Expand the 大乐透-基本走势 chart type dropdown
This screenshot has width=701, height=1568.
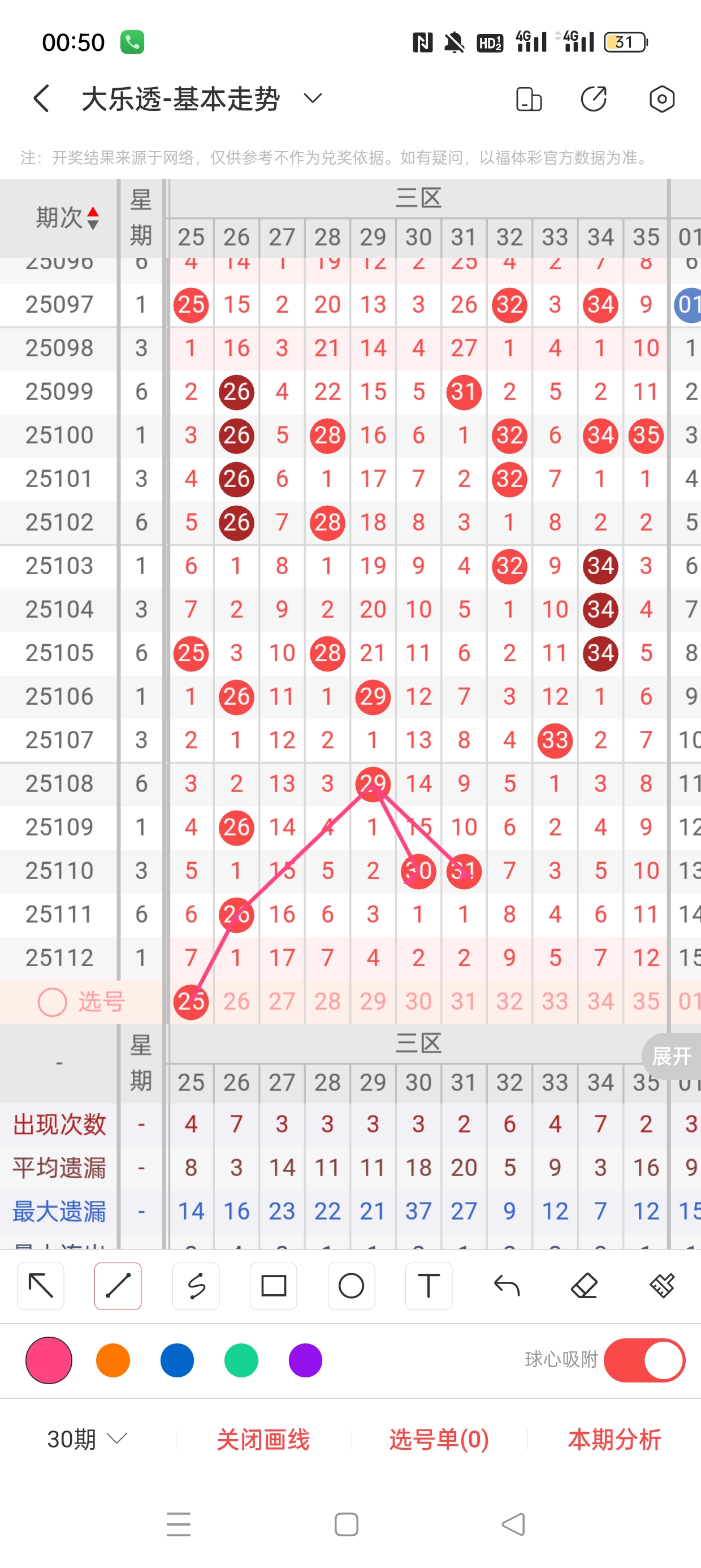click(x=313, y=98)
